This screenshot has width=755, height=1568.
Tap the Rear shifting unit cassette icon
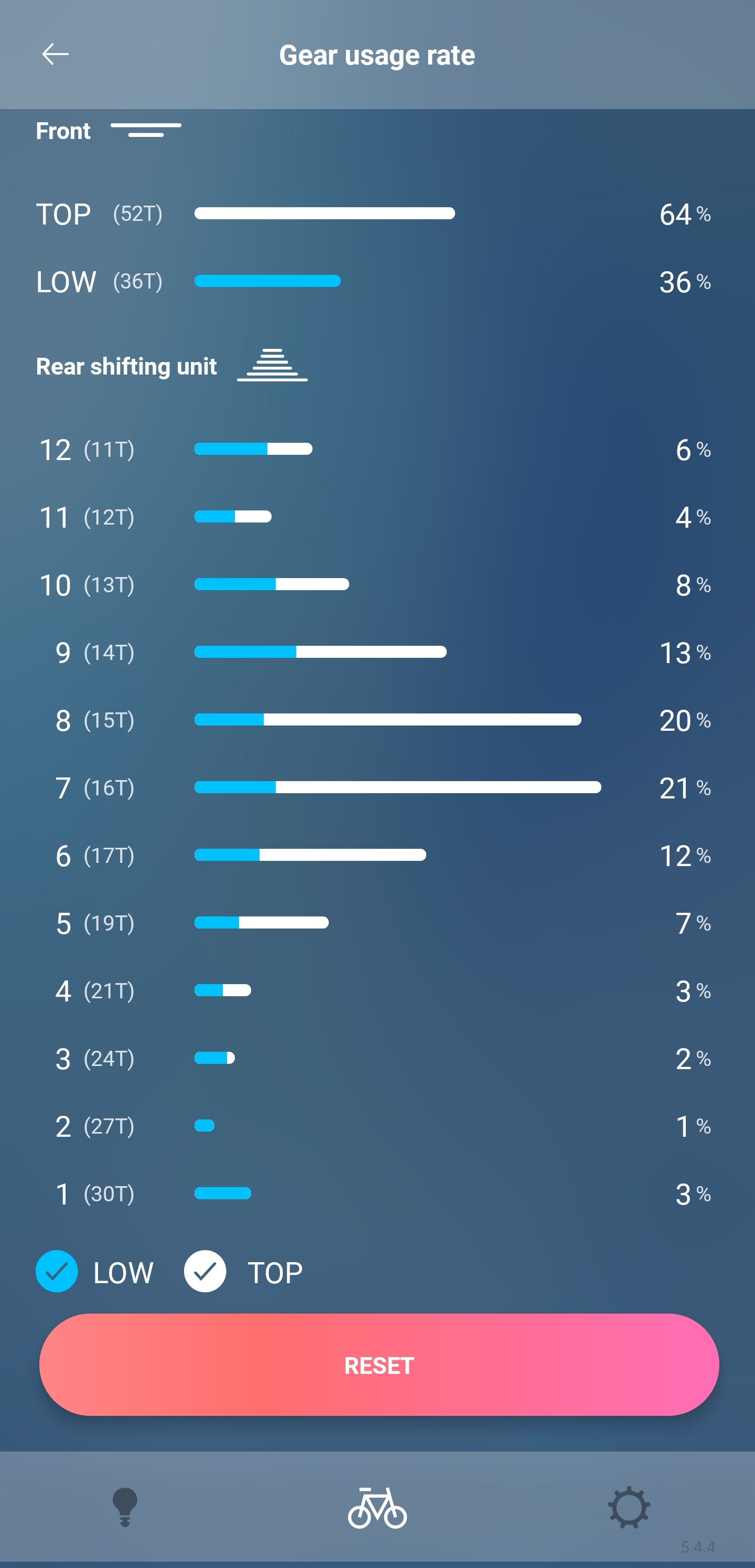[273, 365]
